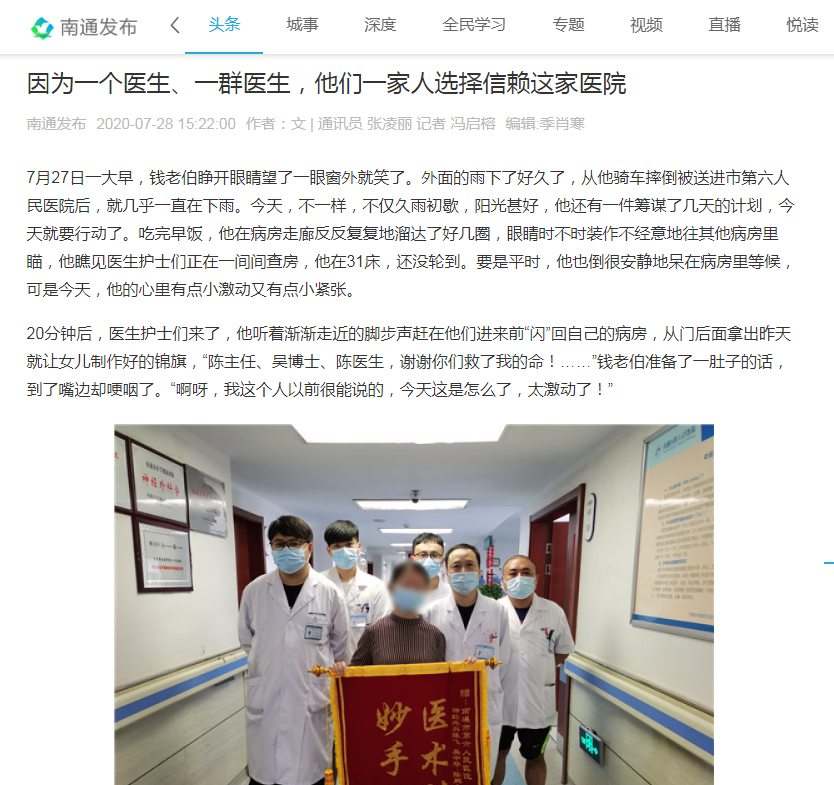The image size is (834, 785).
Task: Switch to the 城事 tab
Action: pos(302,26)
